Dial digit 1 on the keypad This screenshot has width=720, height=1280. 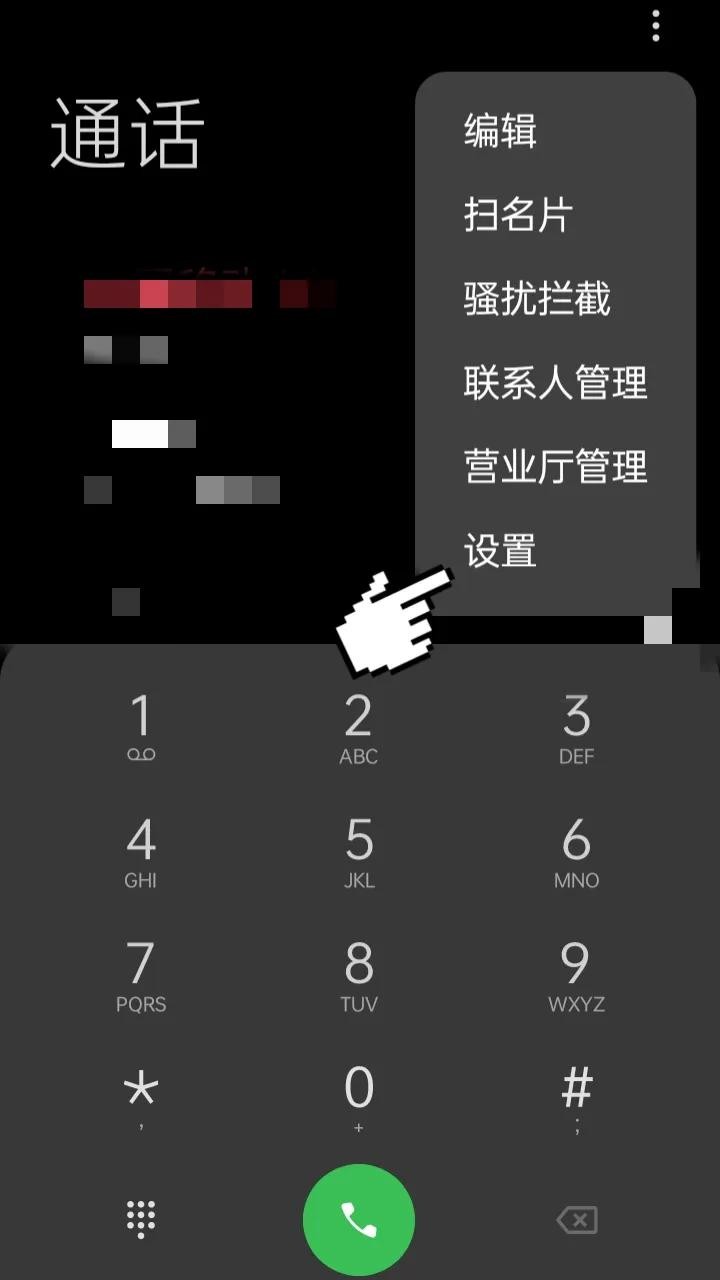(x=141, y=728)
